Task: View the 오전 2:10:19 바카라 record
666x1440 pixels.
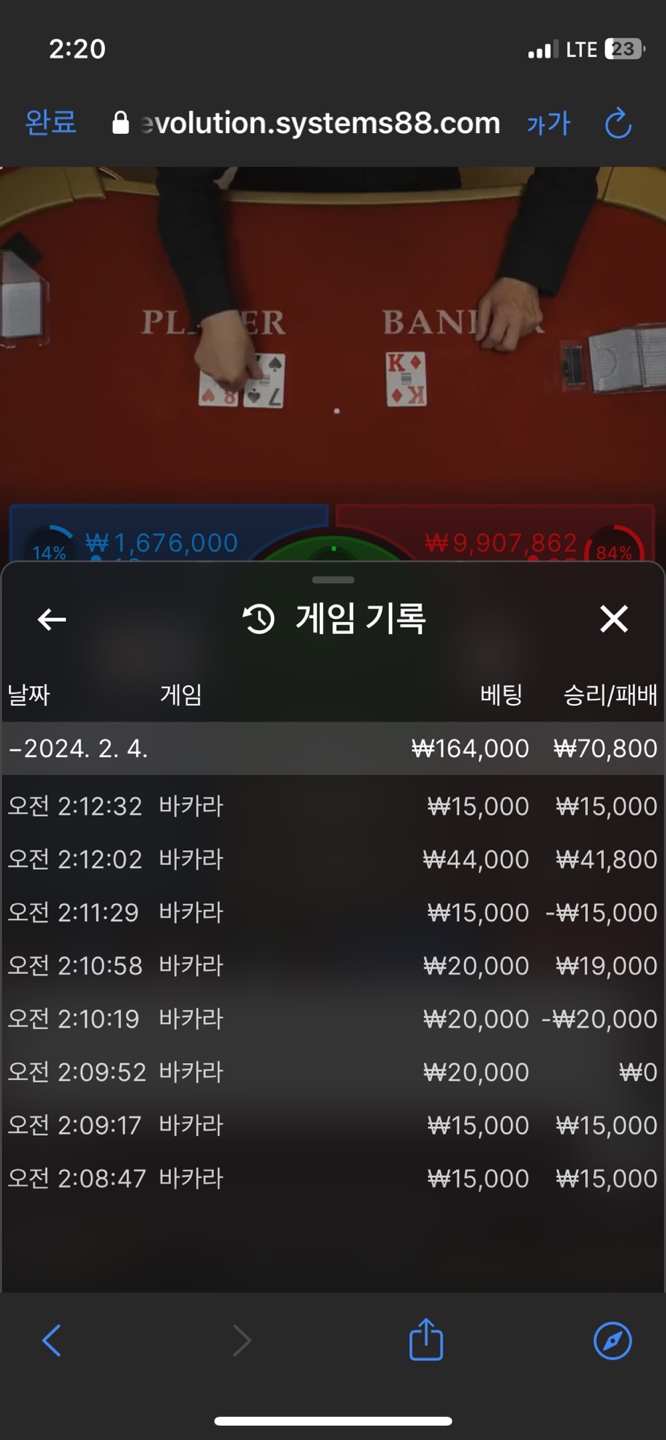Action: 333,1018
